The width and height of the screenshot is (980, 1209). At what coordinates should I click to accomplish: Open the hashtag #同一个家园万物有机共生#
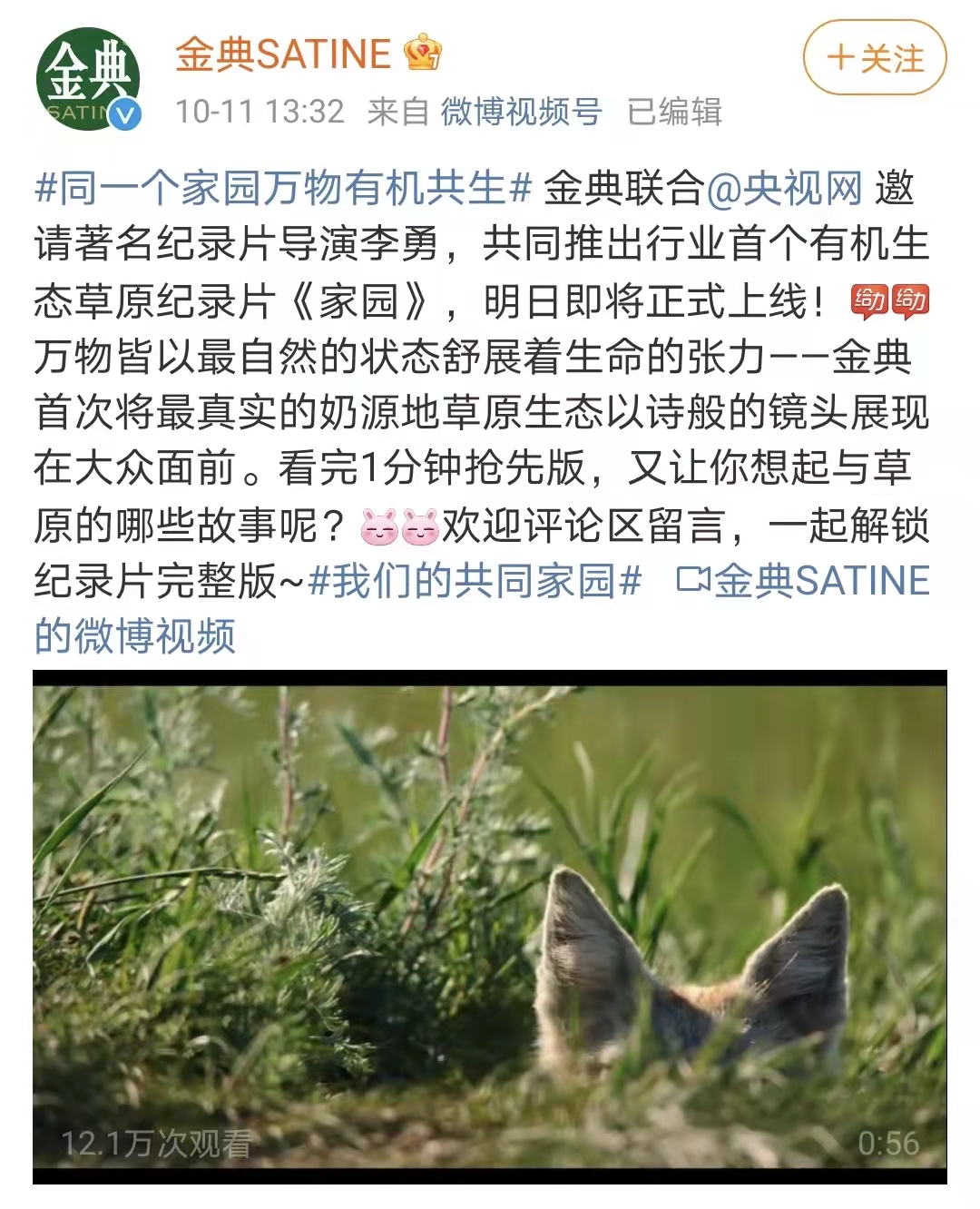[282, 189]
